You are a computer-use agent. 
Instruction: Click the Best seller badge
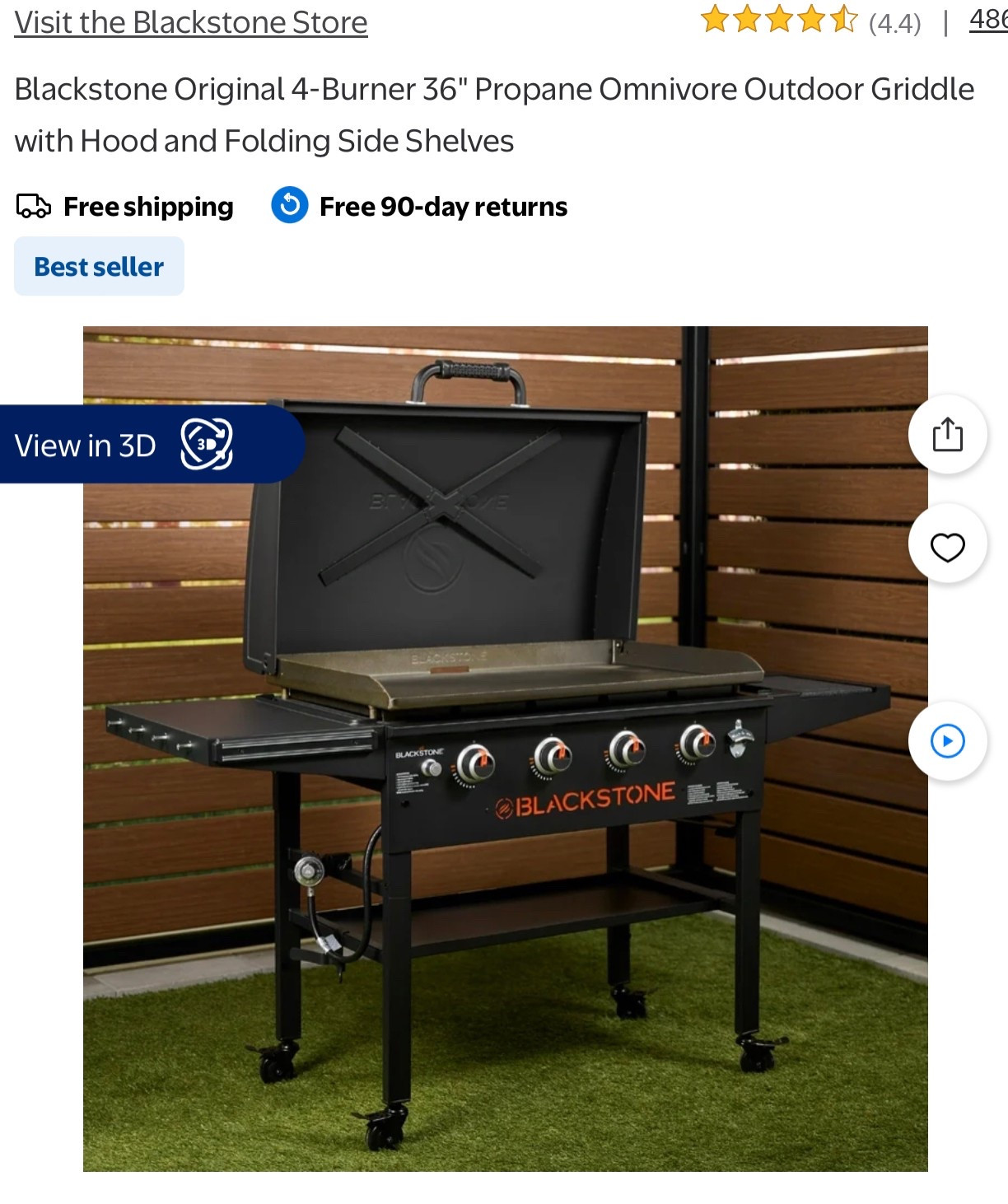(97, 265)
